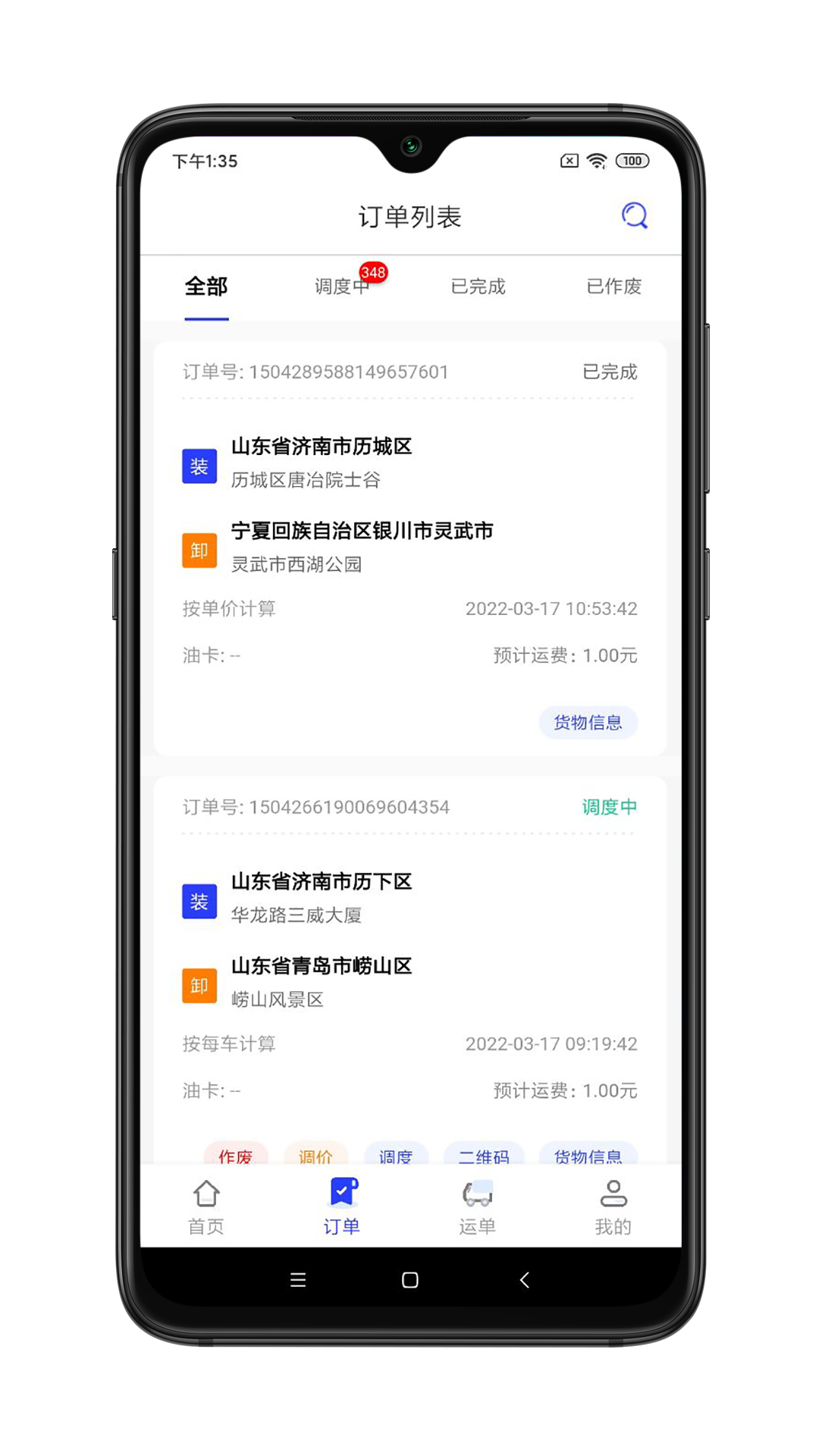Tap 调度 button on the second order
Viewport: 819px width, 1456px height.
[x=396, y=1154]
